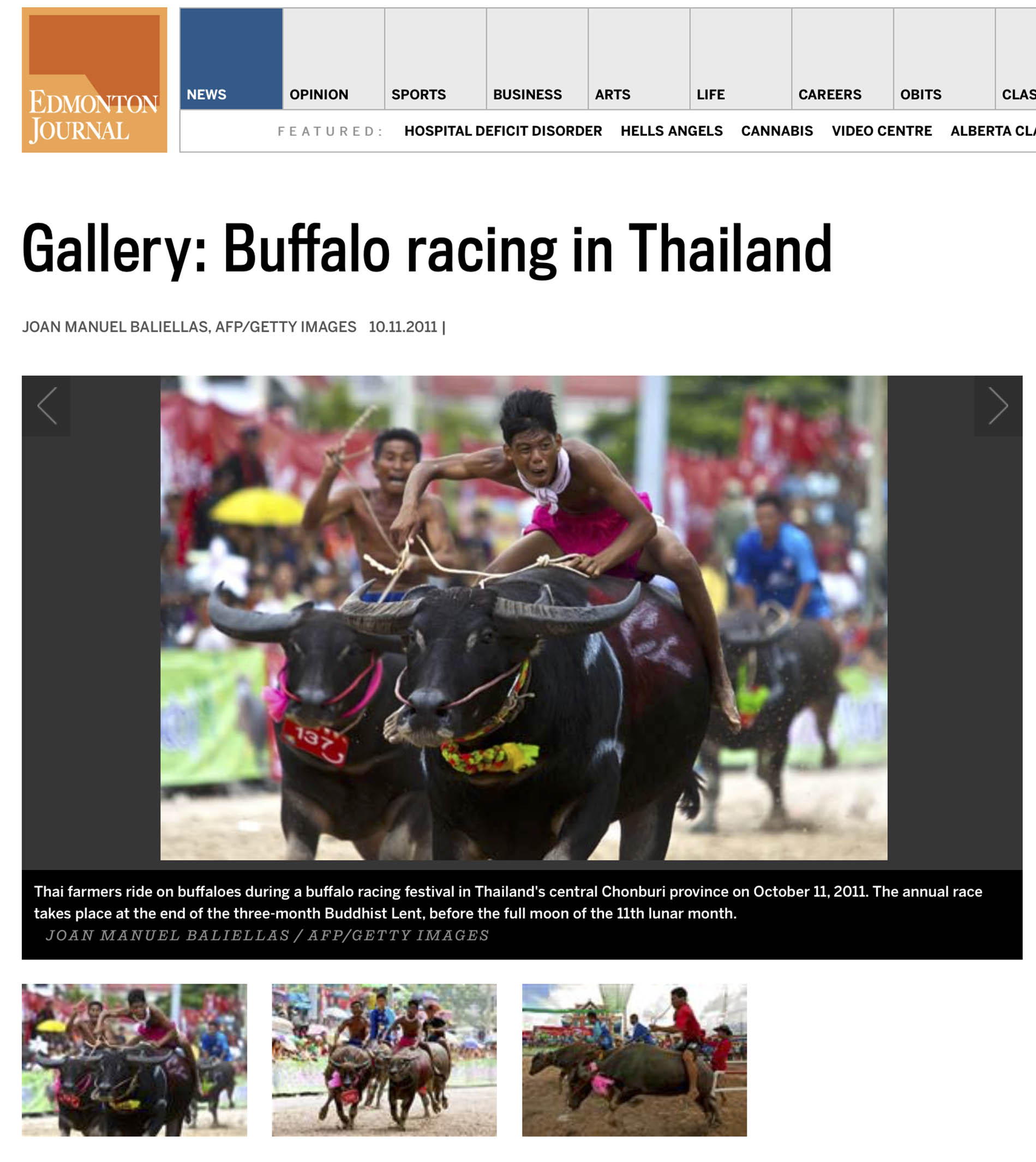Go to the previous gallery photo

click(x=46, y=406)
